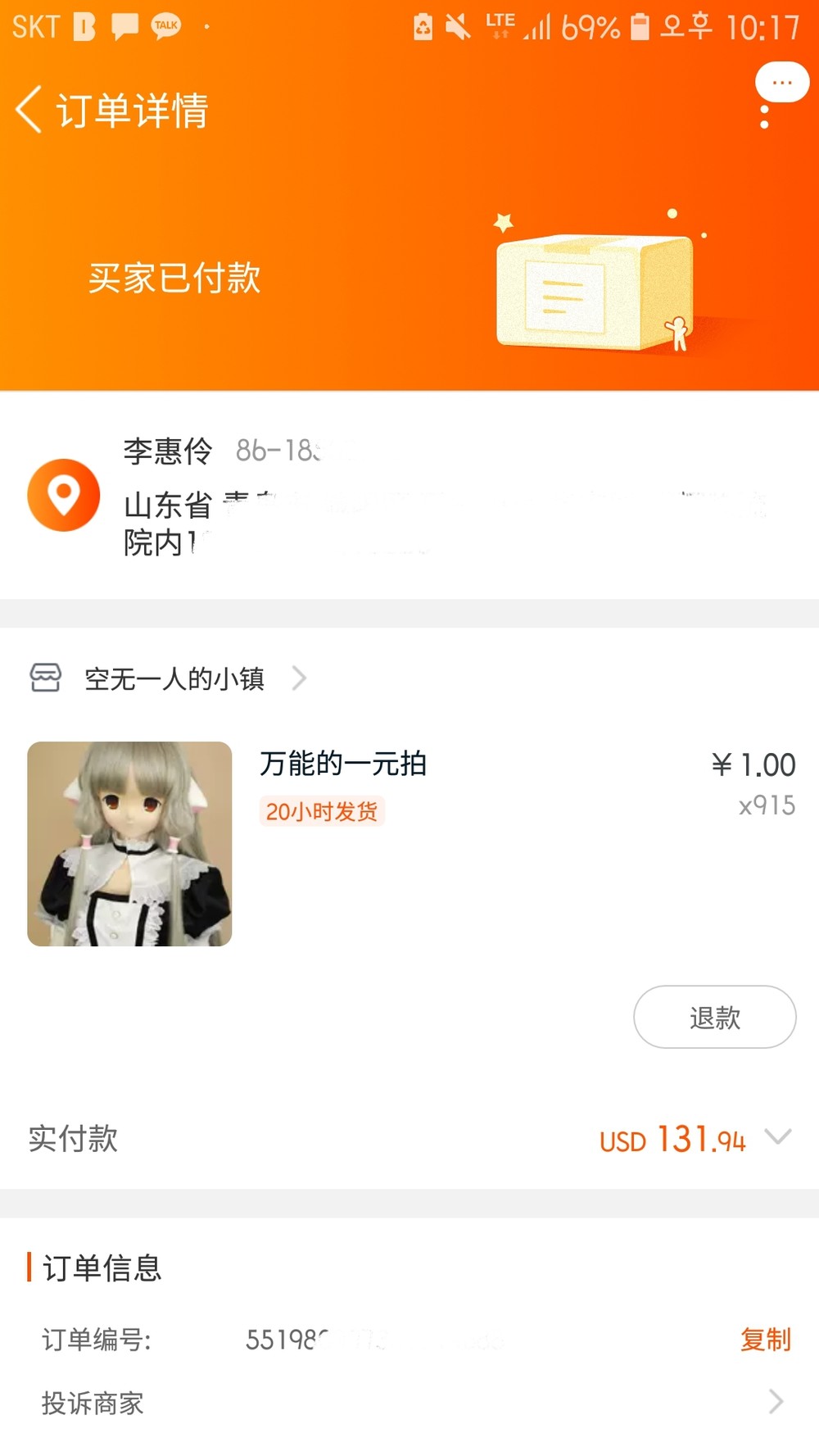Open 投诉商家 to report seller
Image resolution: width=819 pixels, height=1456 pixels.
[409, 1403]
